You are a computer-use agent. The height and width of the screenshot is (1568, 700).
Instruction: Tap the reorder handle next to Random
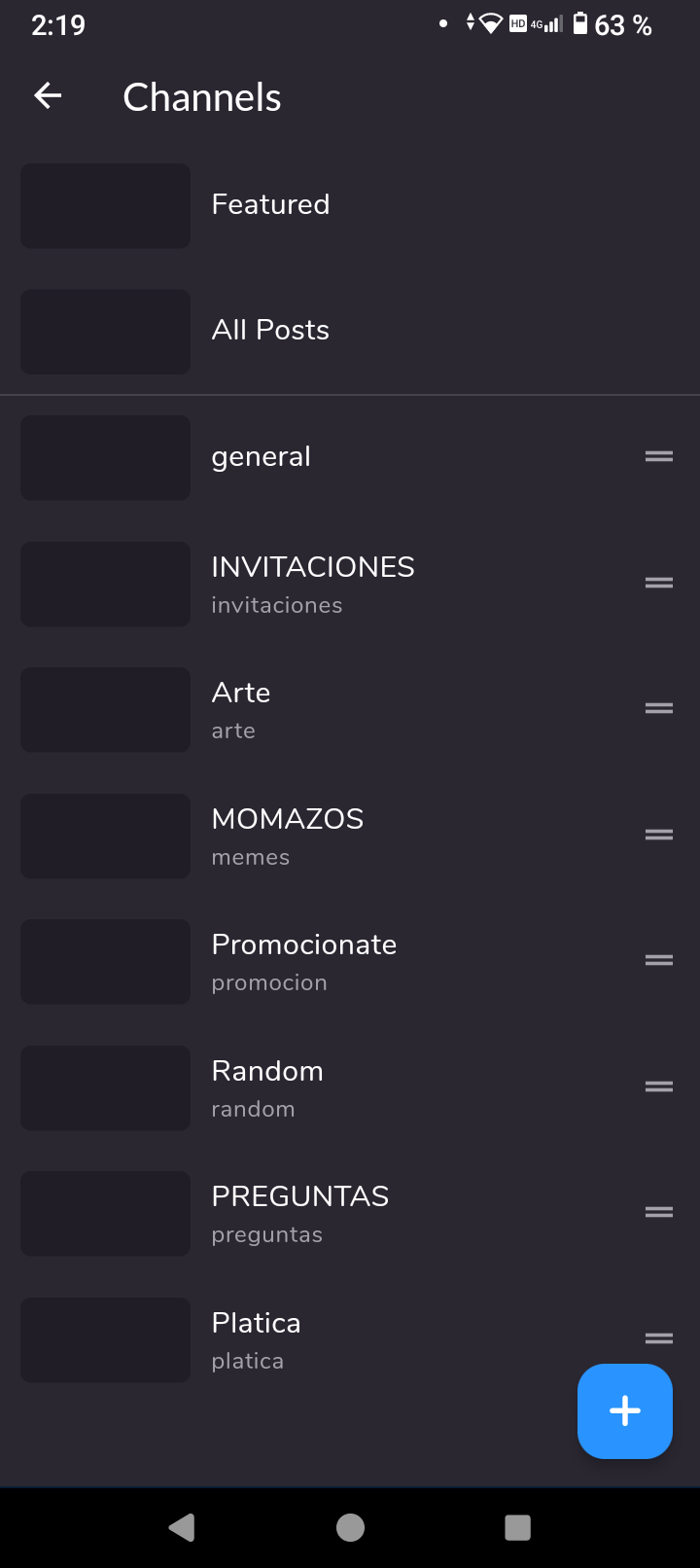[659, 1087]
